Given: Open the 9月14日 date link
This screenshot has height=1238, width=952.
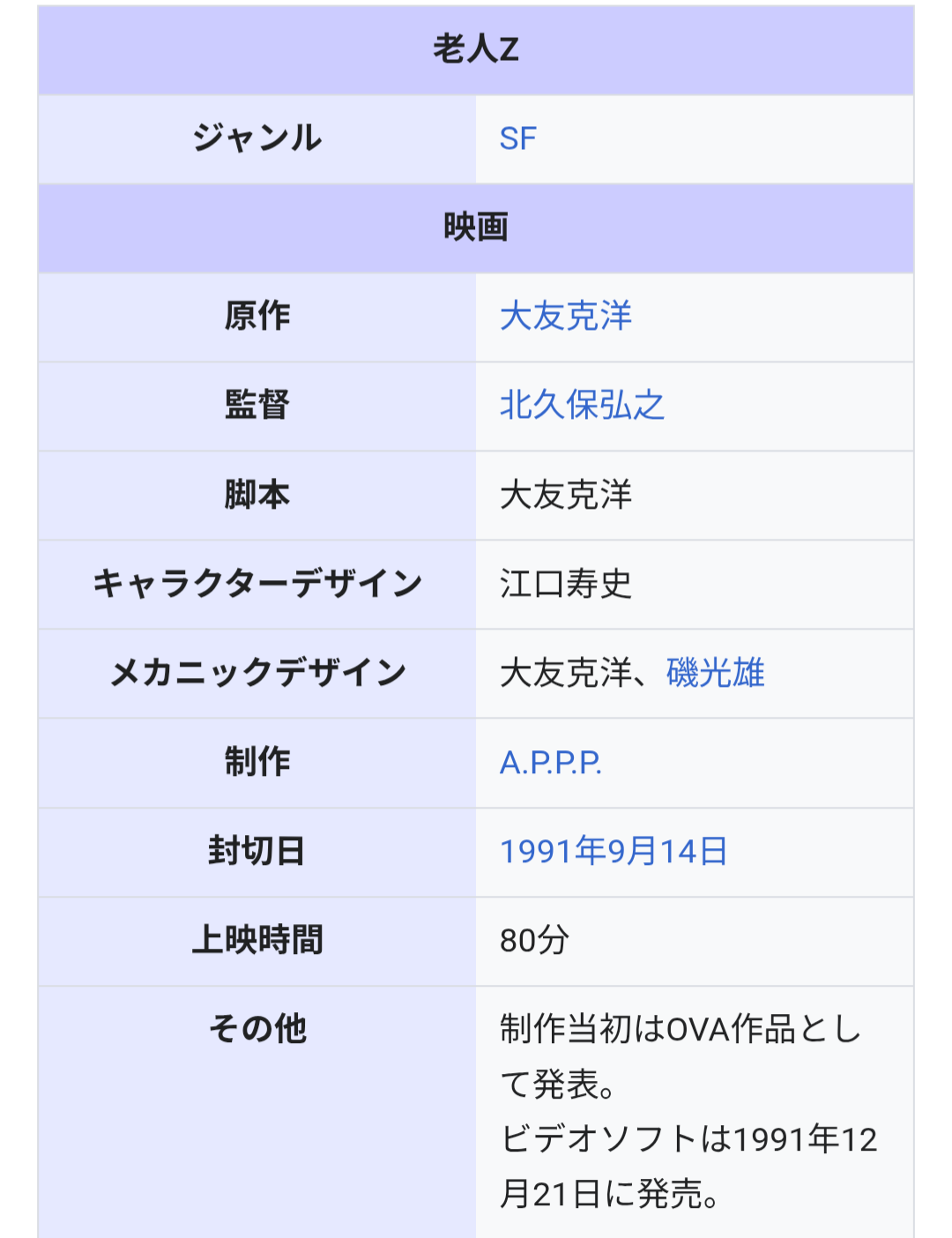Looking at the screenshot, I should [x=668, y=851].
